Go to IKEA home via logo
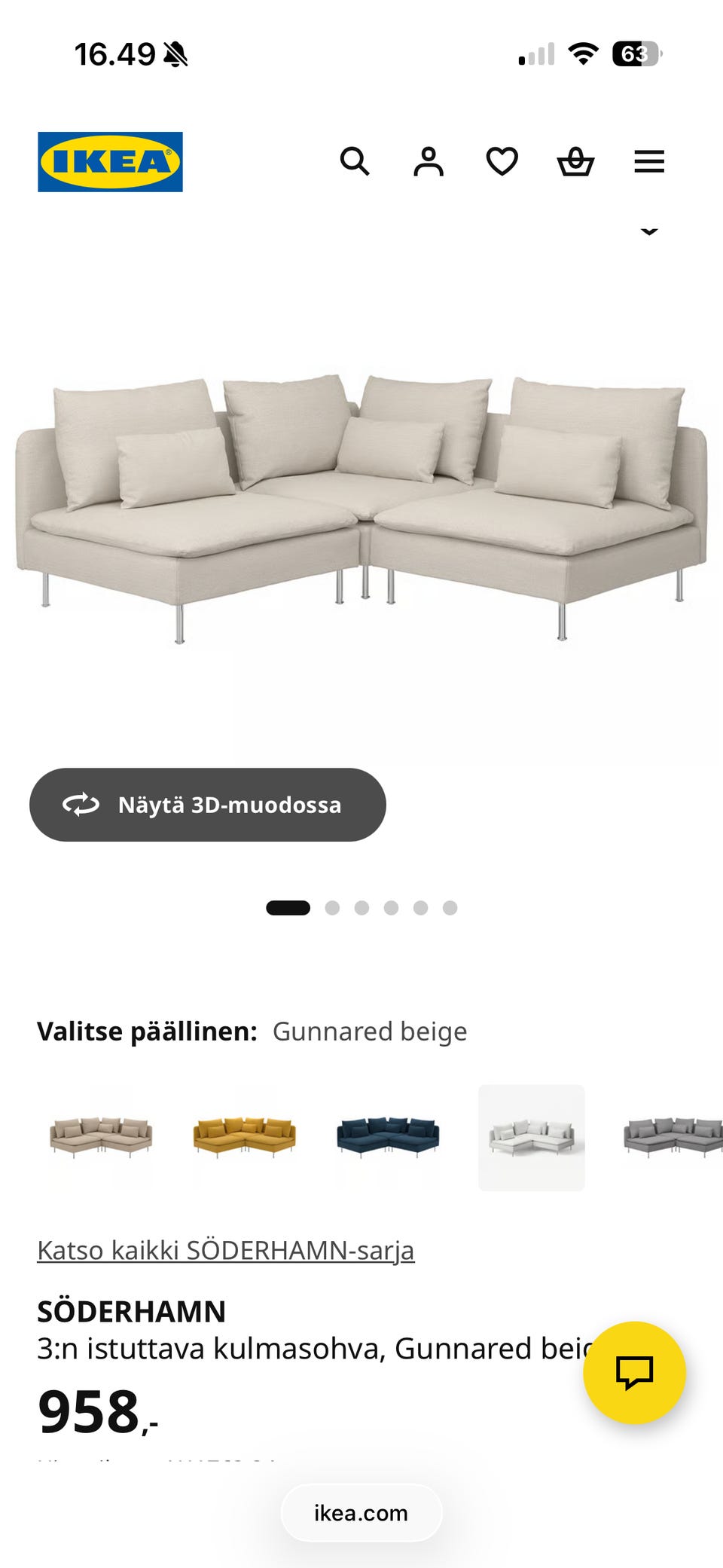Viewport: 723px width, 1568px height. click(110, 162)
